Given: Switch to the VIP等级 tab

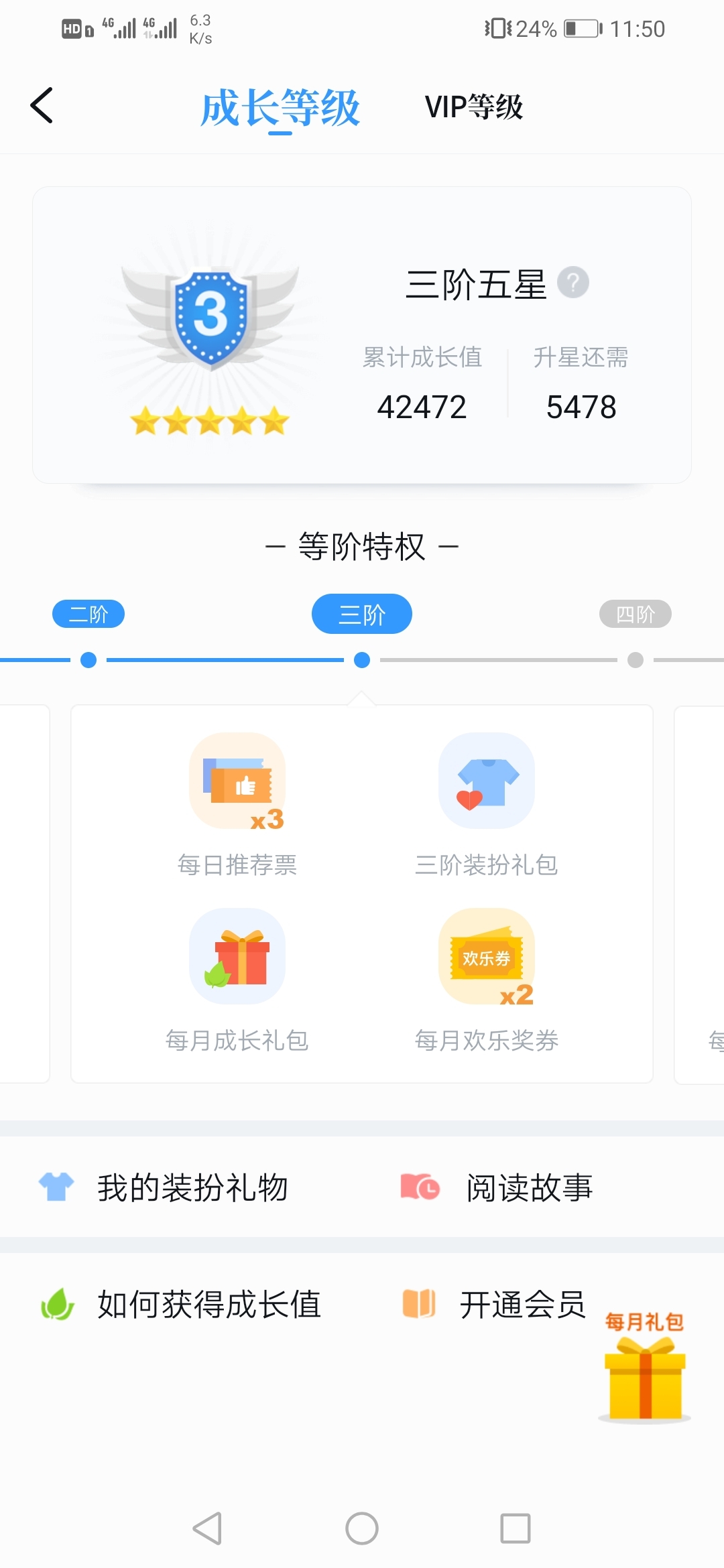Looking at the screenshot, I should tap(474, 107).
